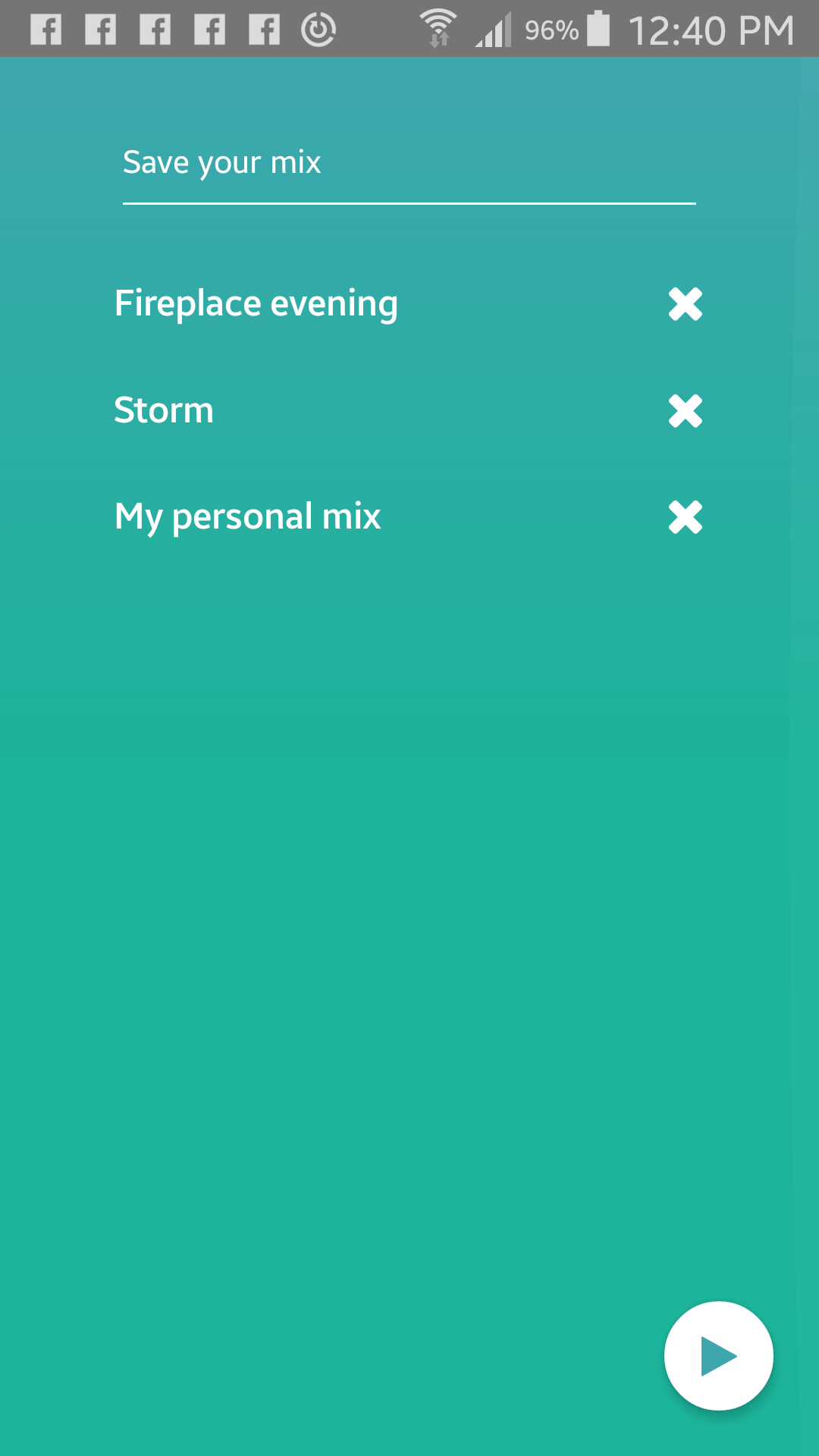Screen dimensions: 819x1456
Task: Delete the Fireplace evening mix
Action: coord(685,304)
